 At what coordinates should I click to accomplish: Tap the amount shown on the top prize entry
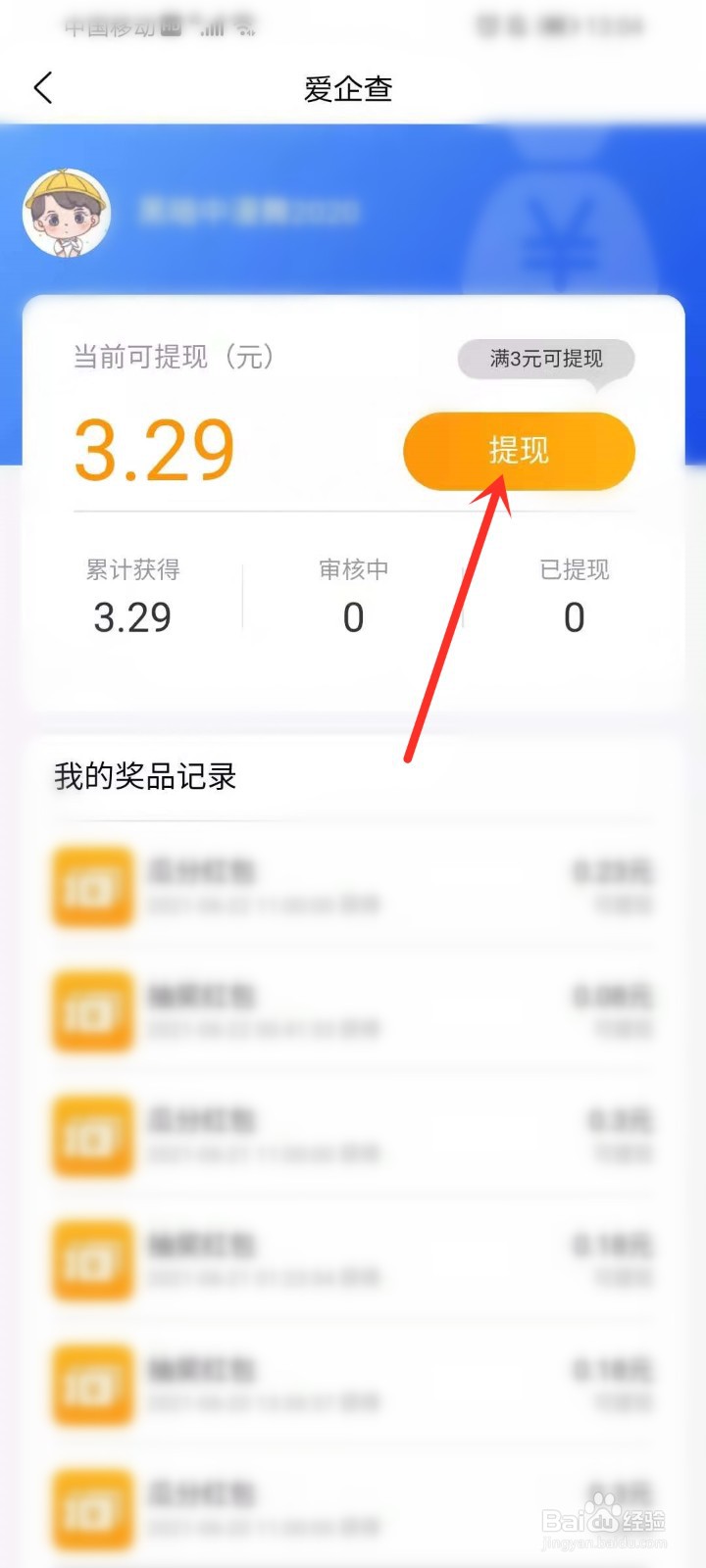coord(613,870)
